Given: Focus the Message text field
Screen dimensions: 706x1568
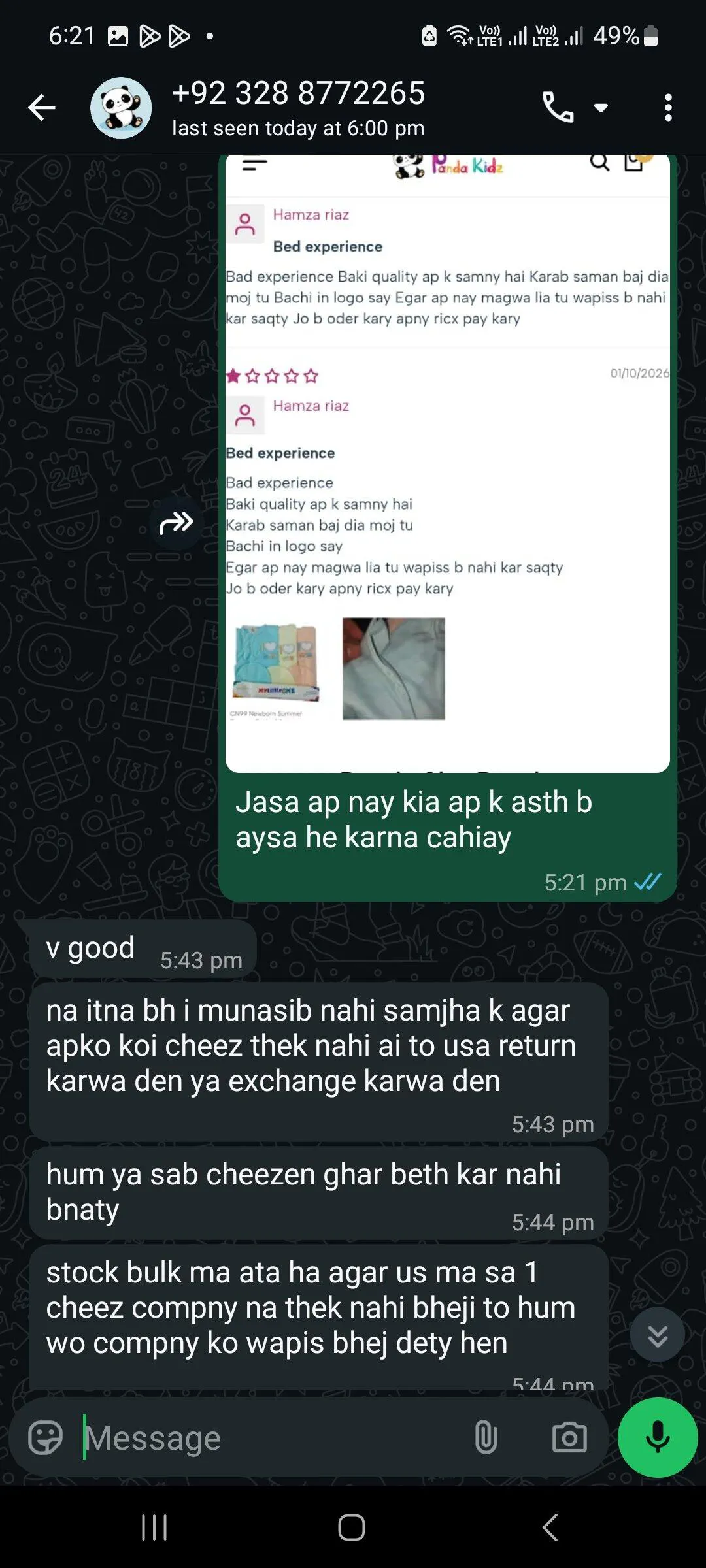Looking at the screenshot, I should pos(275,1438).
